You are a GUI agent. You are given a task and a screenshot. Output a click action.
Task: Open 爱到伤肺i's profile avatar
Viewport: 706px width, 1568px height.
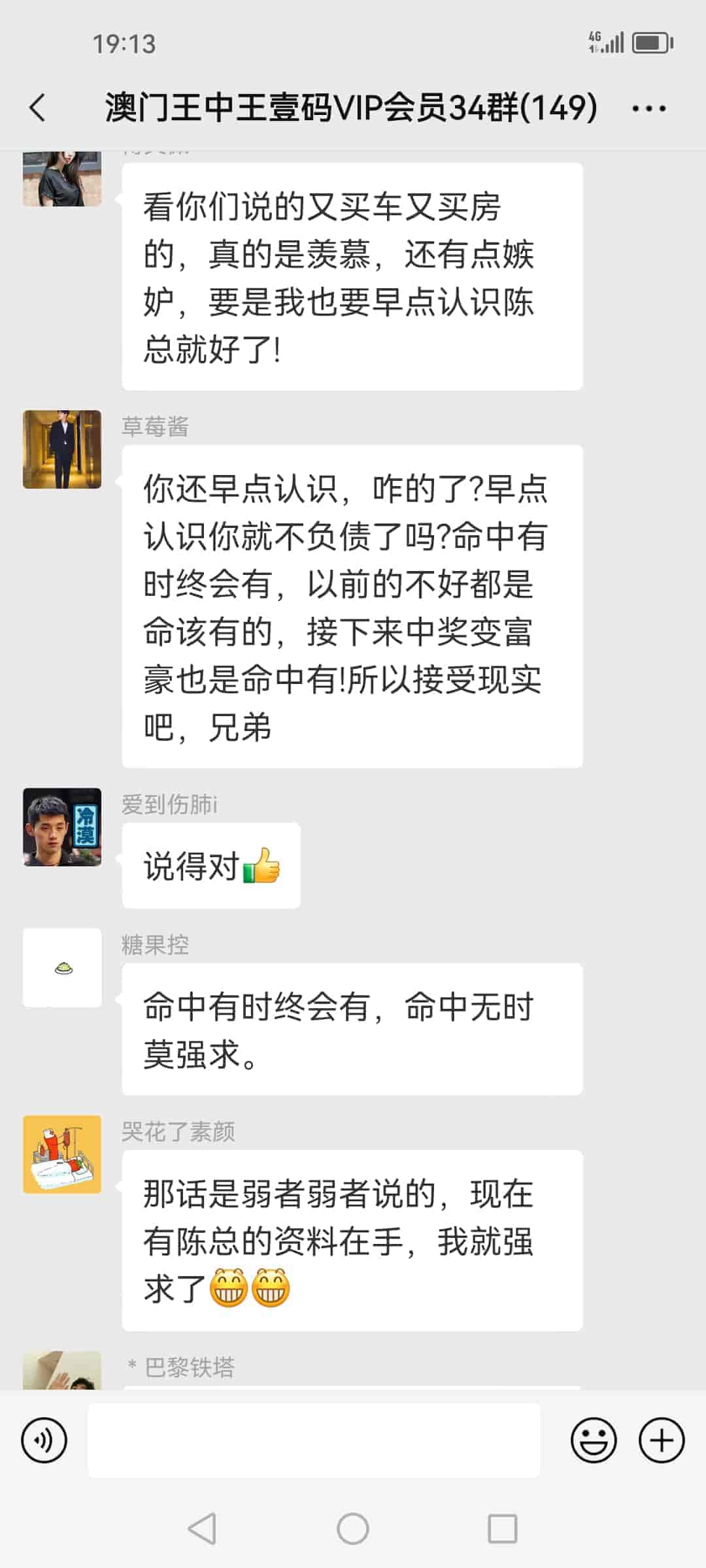click(x=62, y=827)
